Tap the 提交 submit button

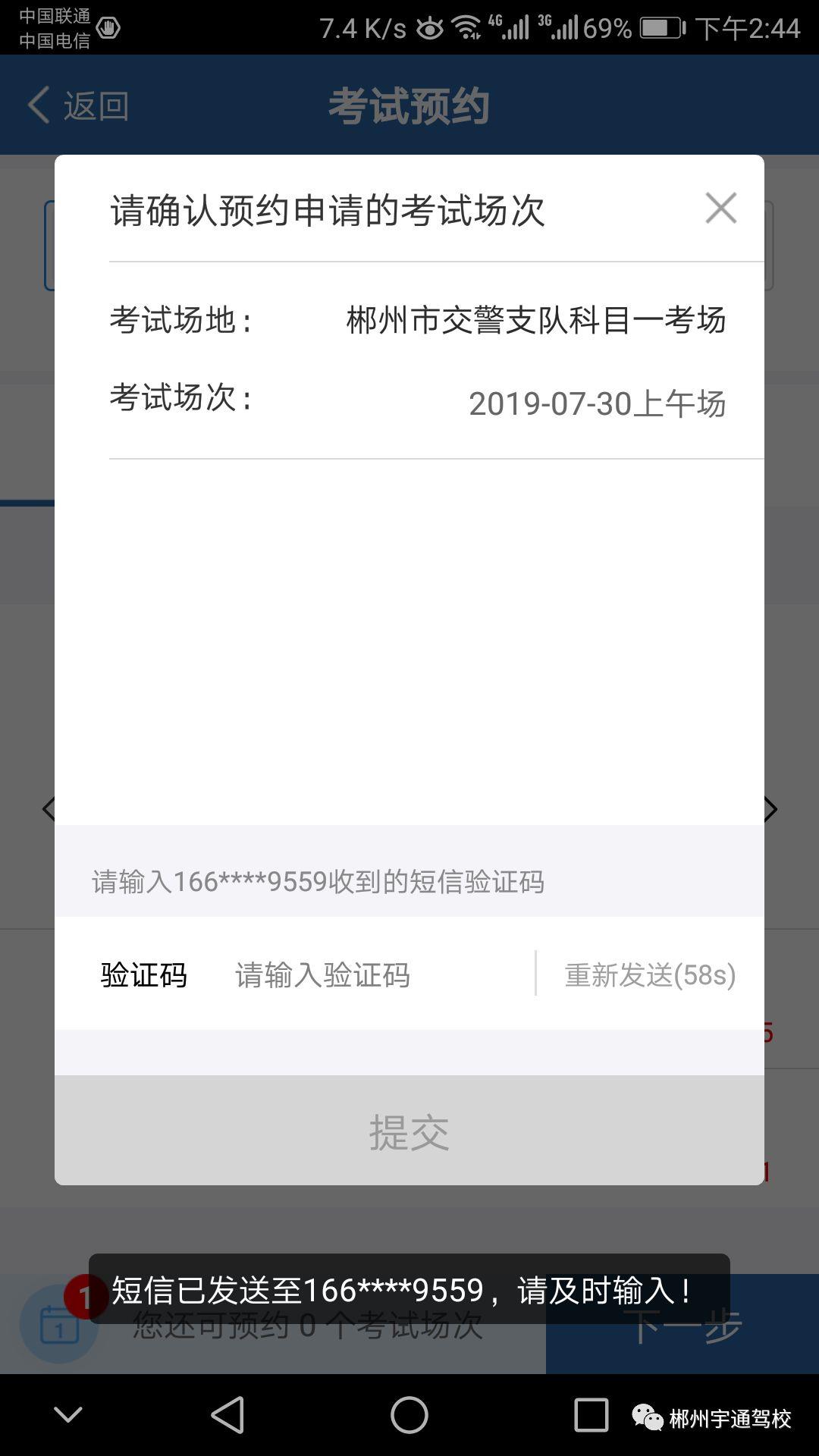[409, 1131]
